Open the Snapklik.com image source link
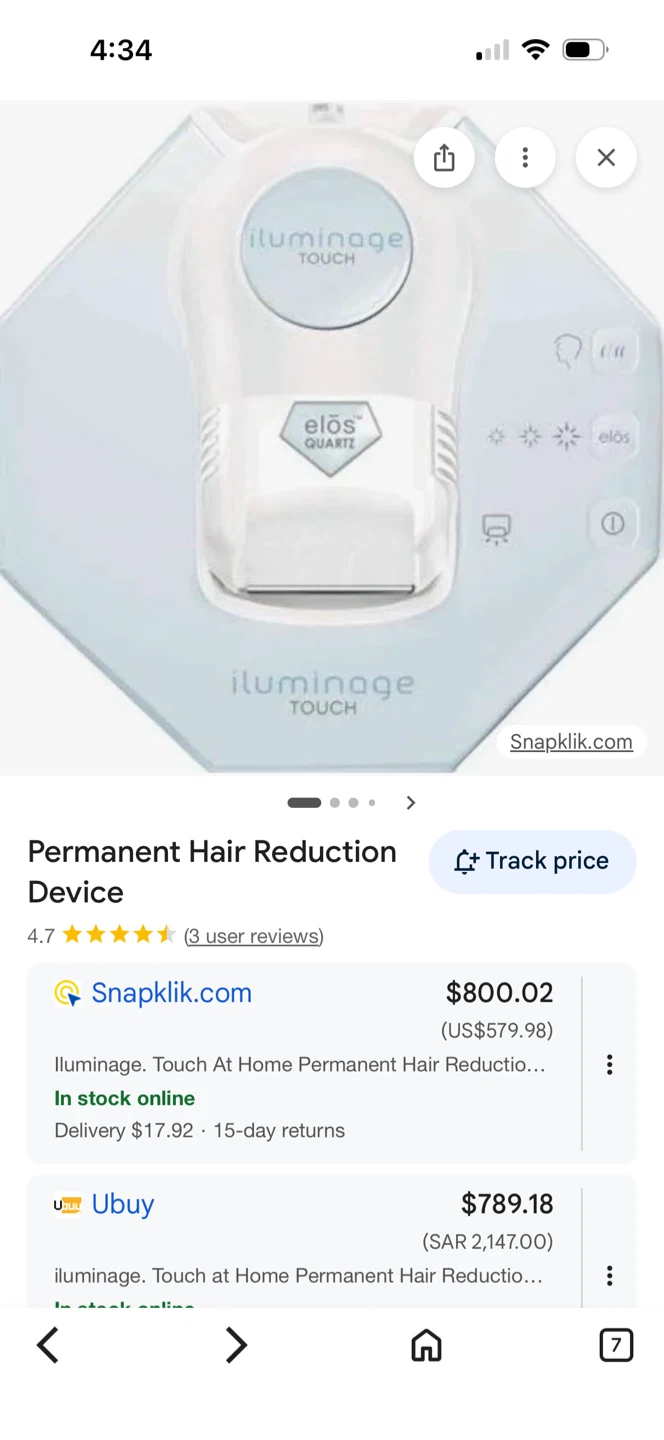The width and height of the screenshot is (664, 1440). (x=571, y=742)
